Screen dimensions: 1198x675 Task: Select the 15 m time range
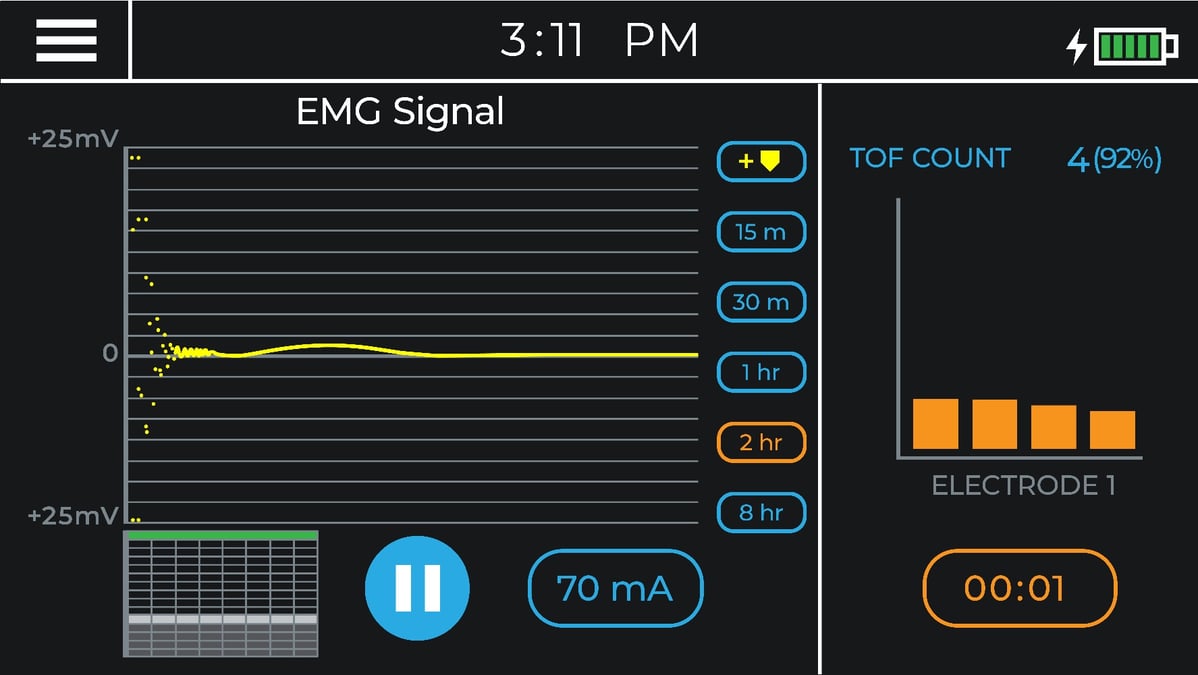(761, 232)
